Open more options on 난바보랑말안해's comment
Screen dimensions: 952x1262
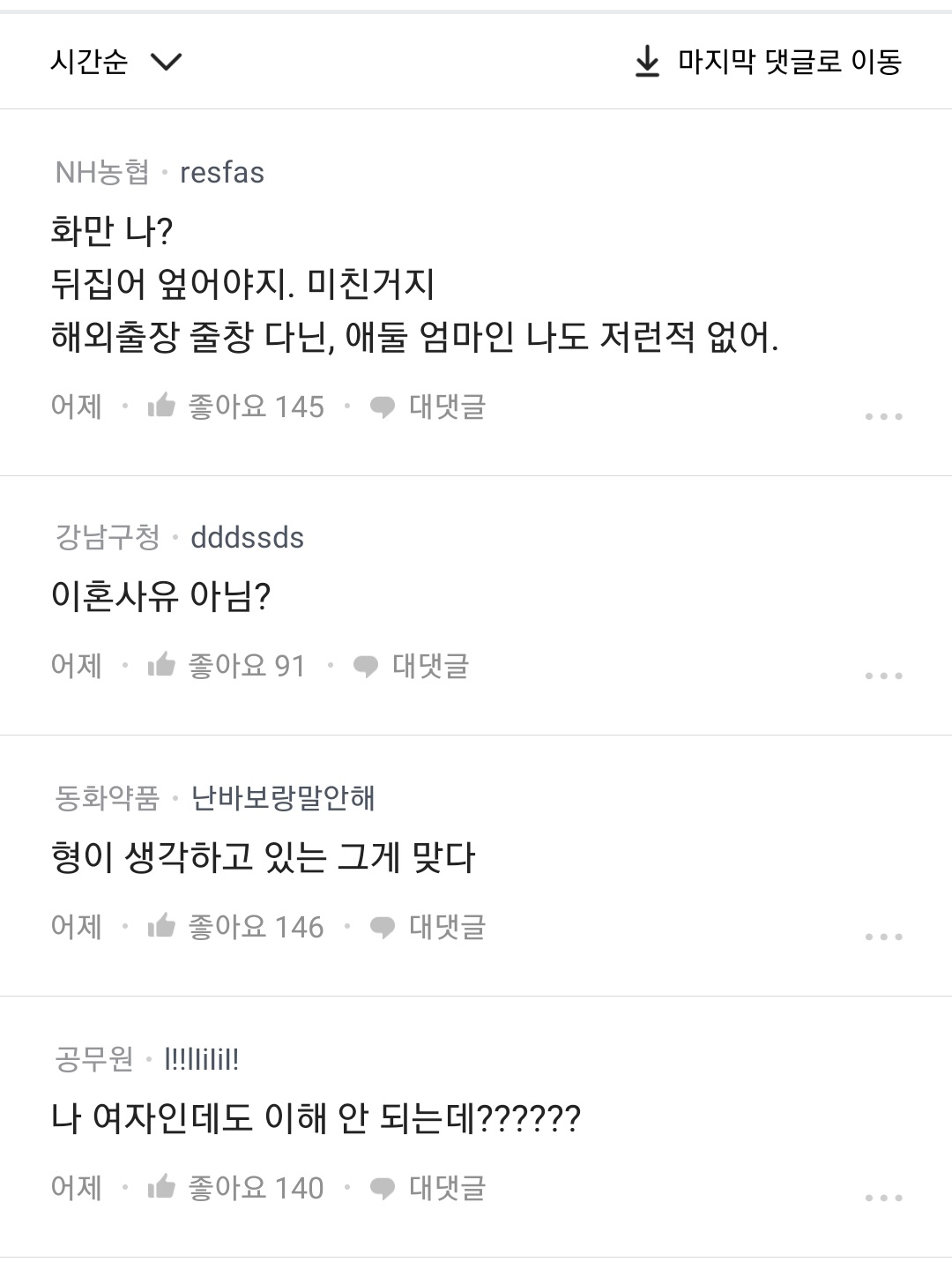[883, 937]
